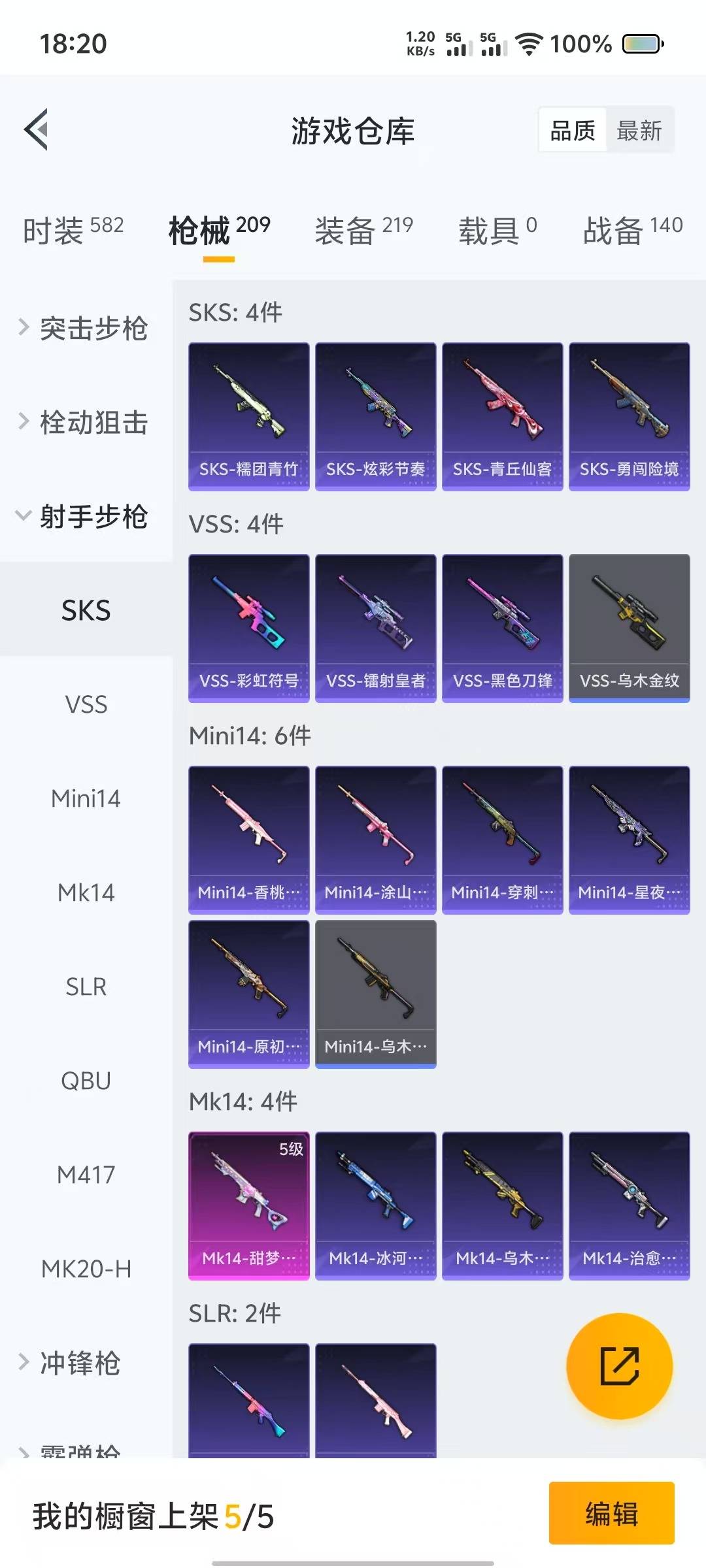706x1568 pixels.
Task: Tap the 编辑 button
Action: point(612,1513)
